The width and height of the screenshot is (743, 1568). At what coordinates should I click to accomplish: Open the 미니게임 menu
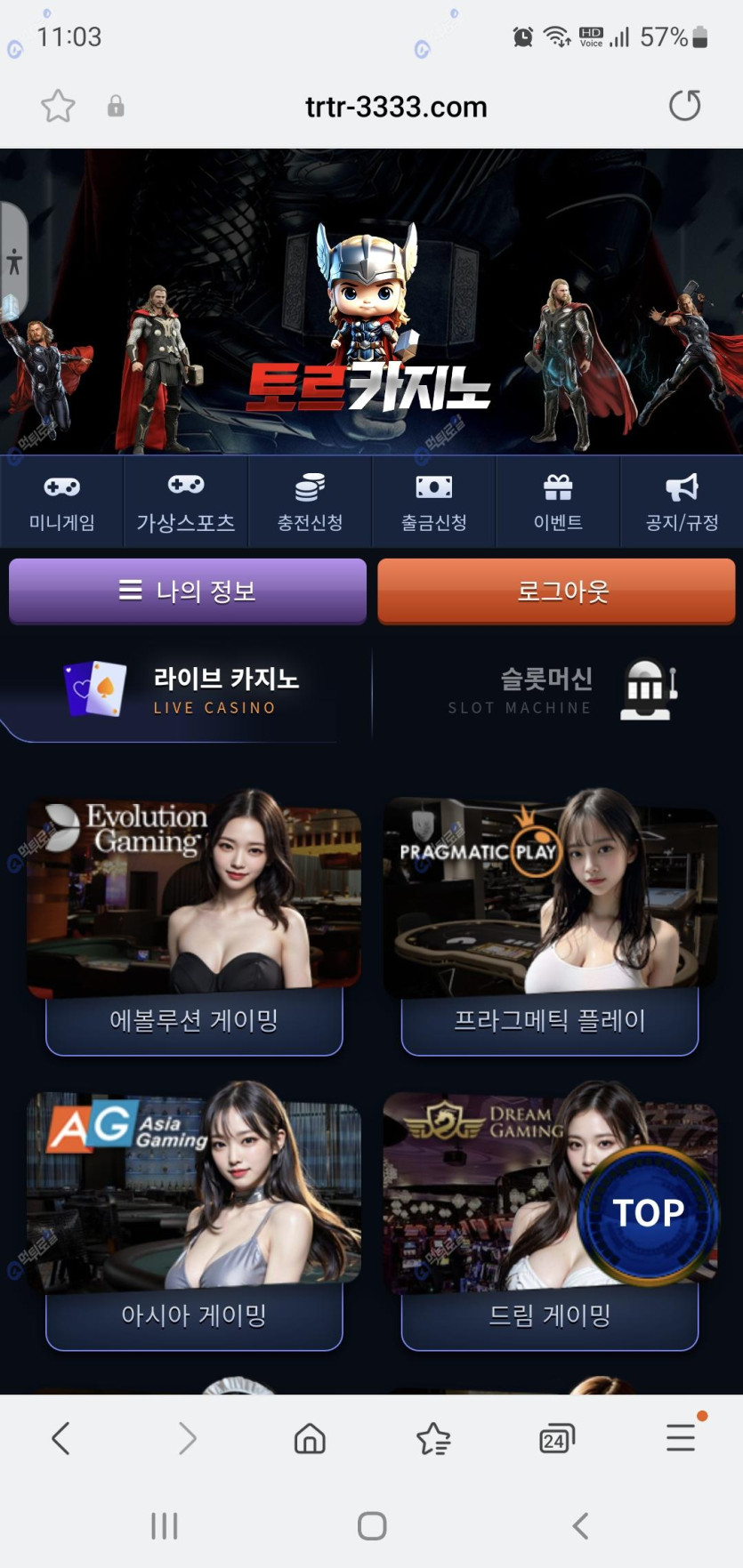(x=61, y=503)
